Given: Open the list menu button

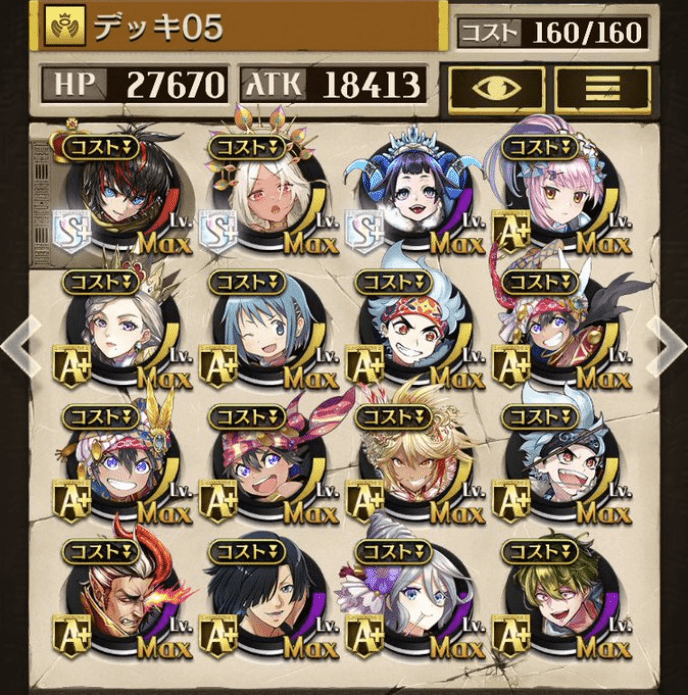Looking at the screenshot, I should (602, 88).
